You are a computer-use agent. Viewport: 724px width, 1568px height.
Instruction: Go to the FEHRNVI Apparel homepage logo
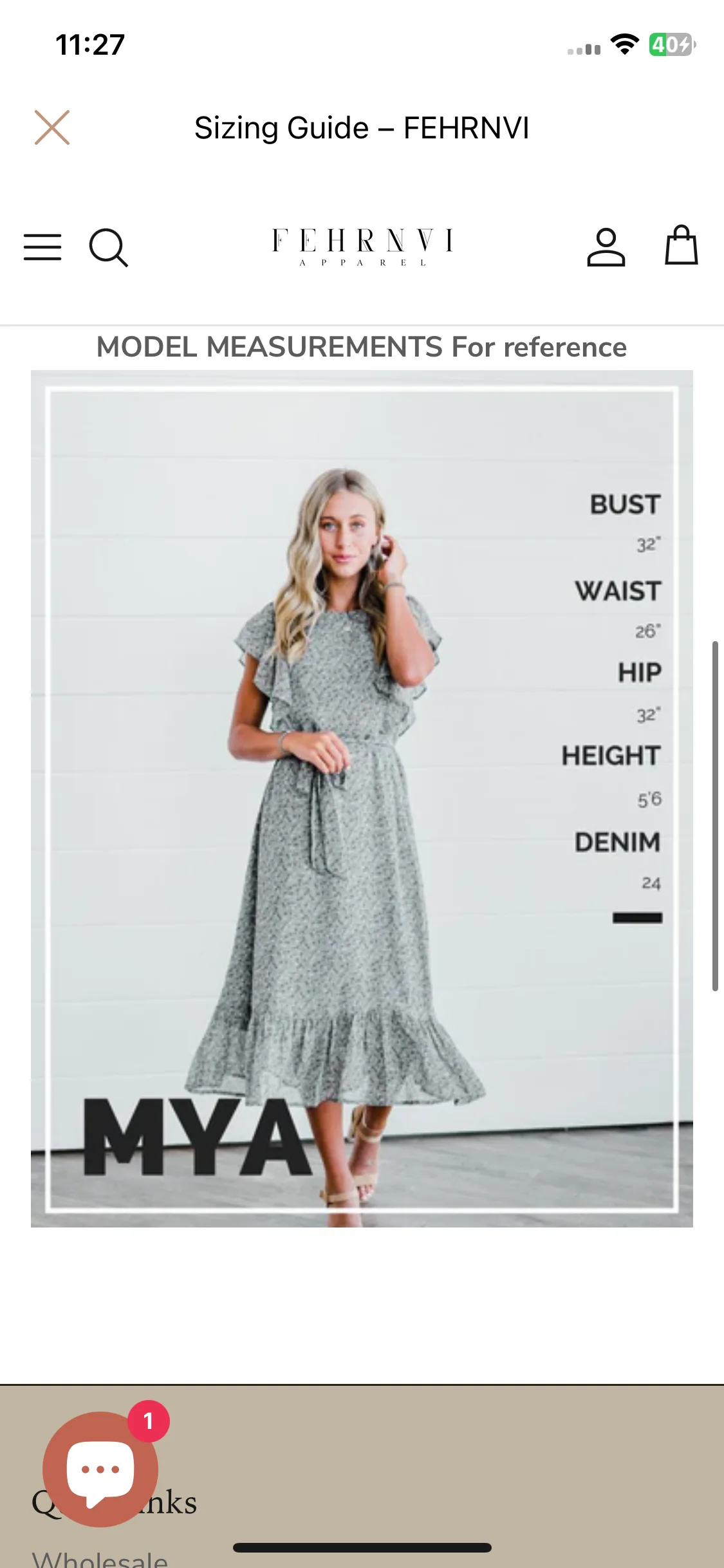pyautogui.click(x=362, y=247)
